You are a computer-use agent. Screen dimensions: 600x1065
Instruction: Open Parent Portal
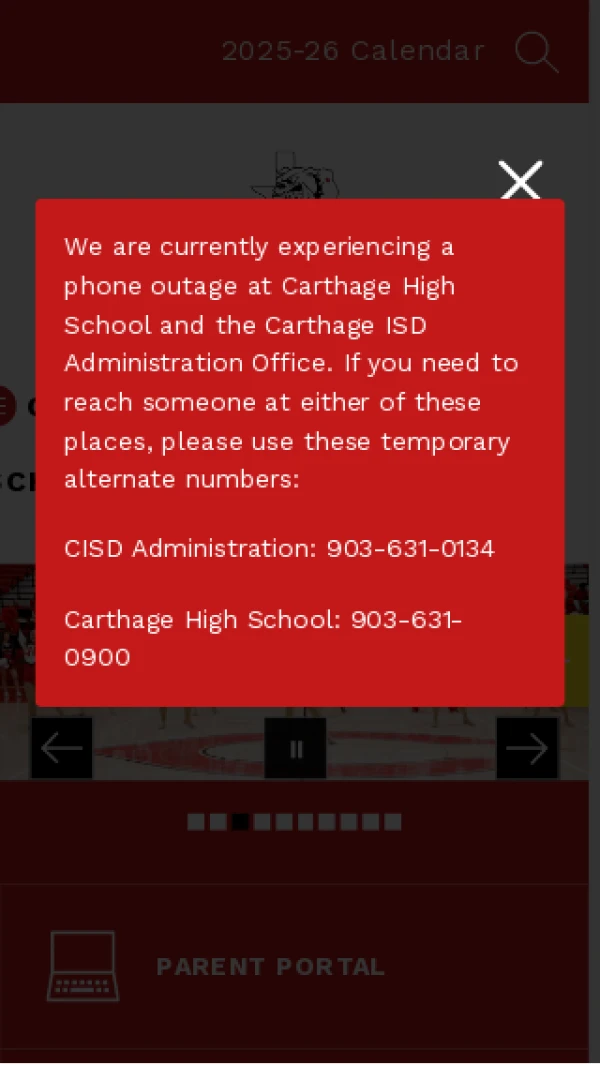click(270, 967)
